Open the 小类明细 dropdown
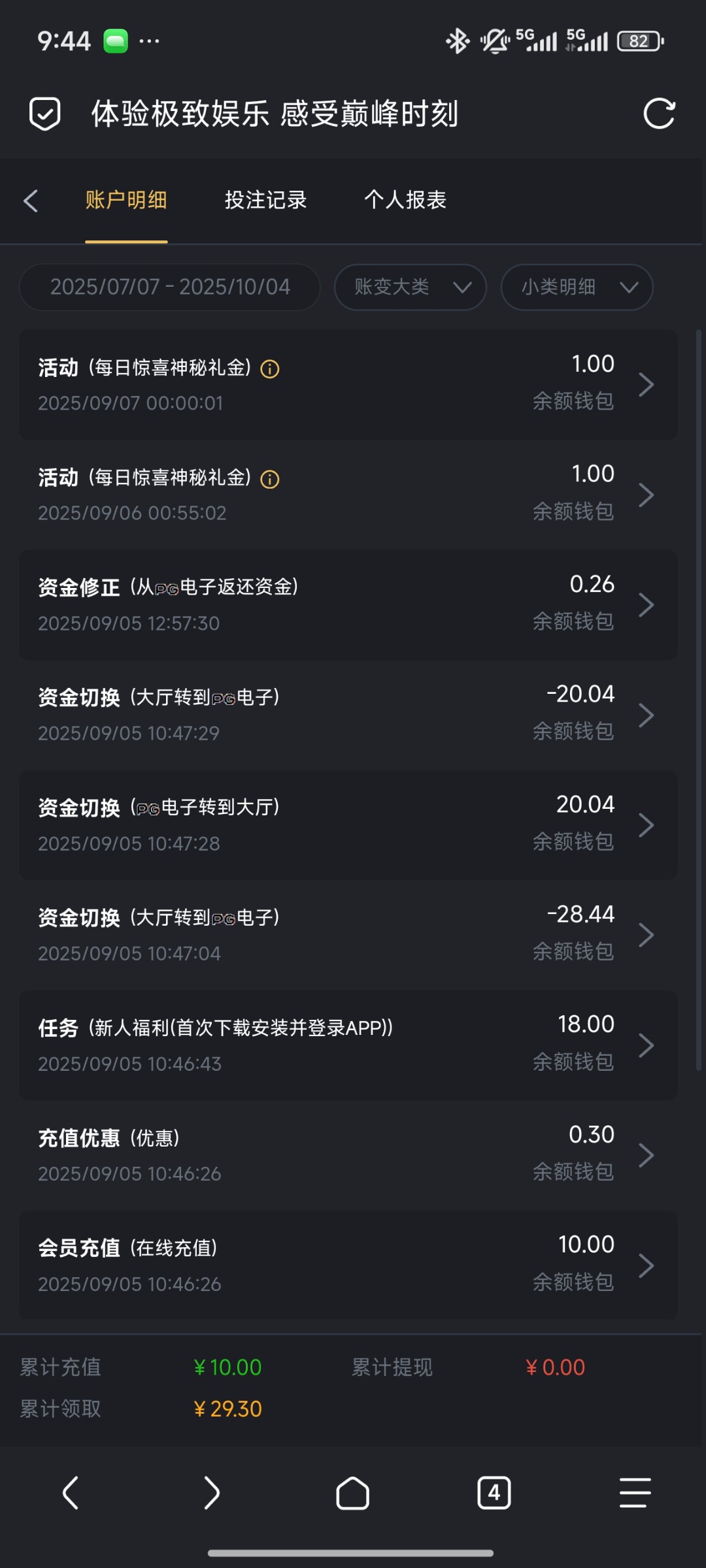Screen dimensions: 706x1568 (576, 287)
